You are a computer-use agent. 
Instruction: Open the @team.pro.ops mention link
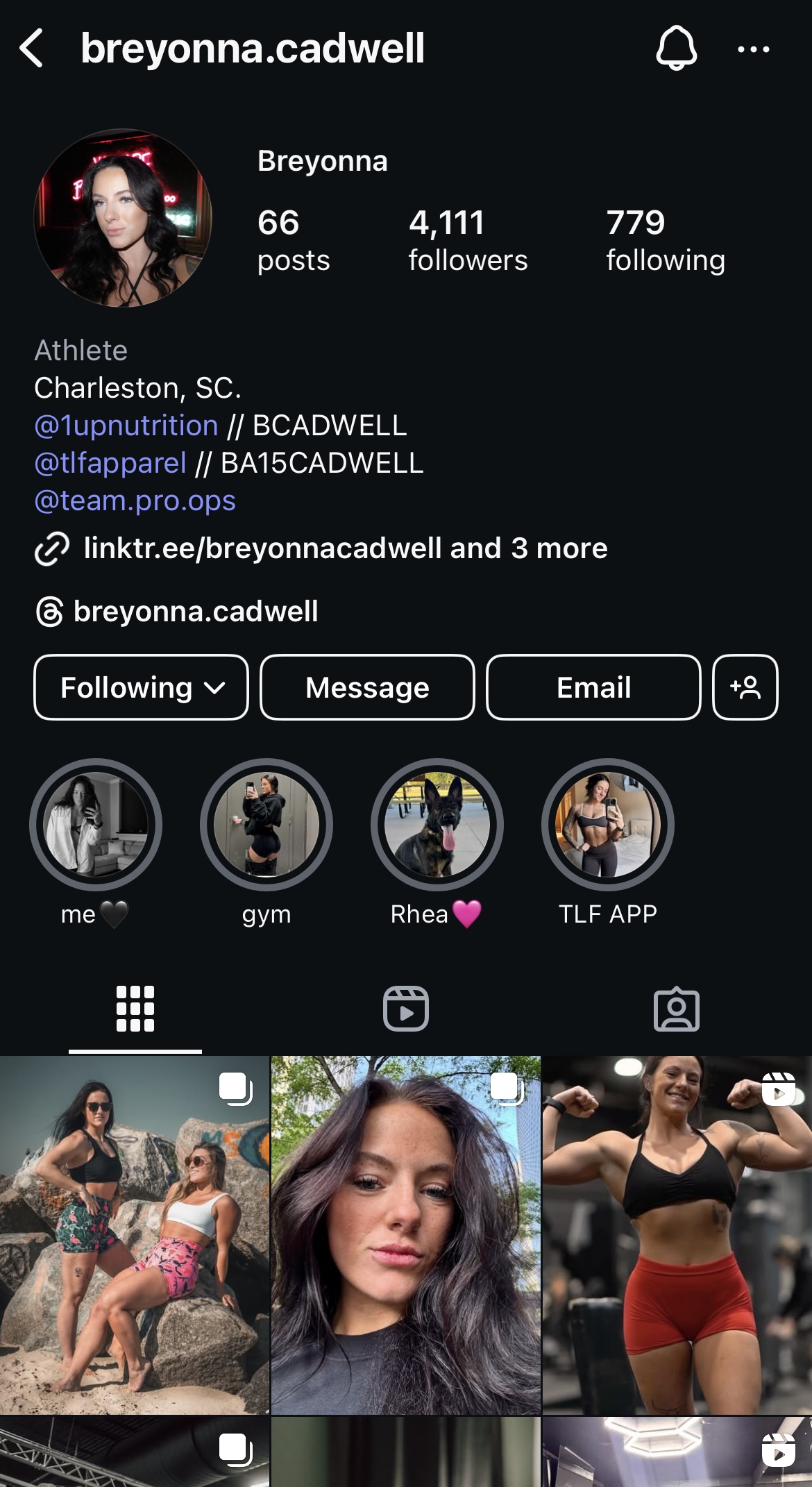tap(135, 501)
